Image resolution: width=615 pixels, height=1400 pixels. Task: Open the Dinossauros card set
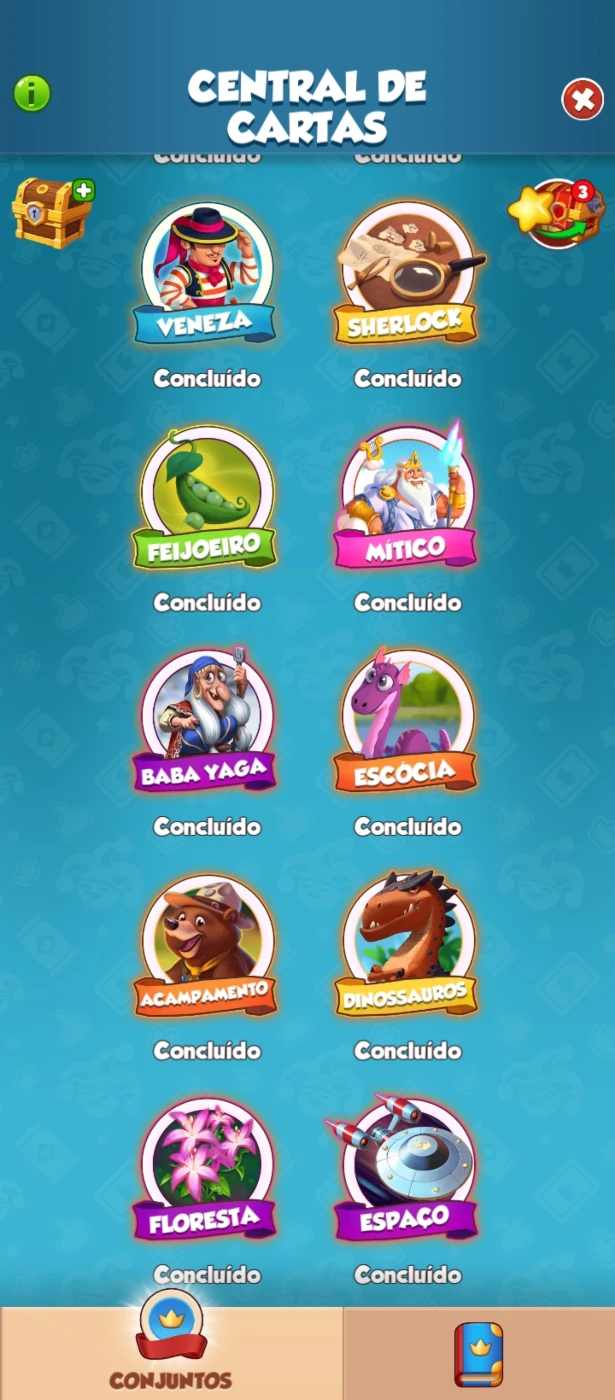click(405, 946)
